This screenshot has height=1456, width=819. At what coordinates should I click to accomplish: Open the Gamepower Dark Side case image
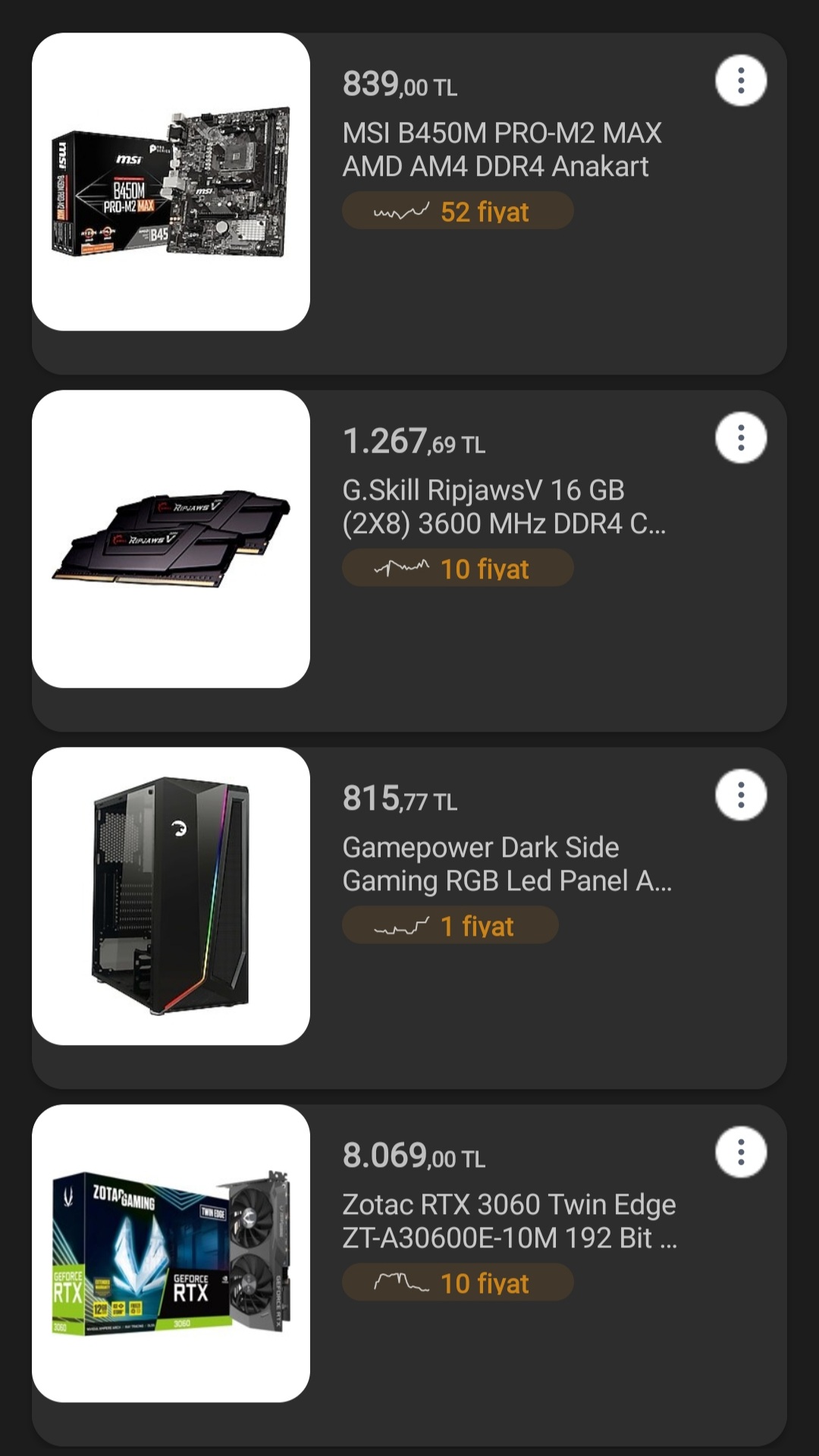tap(171, 896)
